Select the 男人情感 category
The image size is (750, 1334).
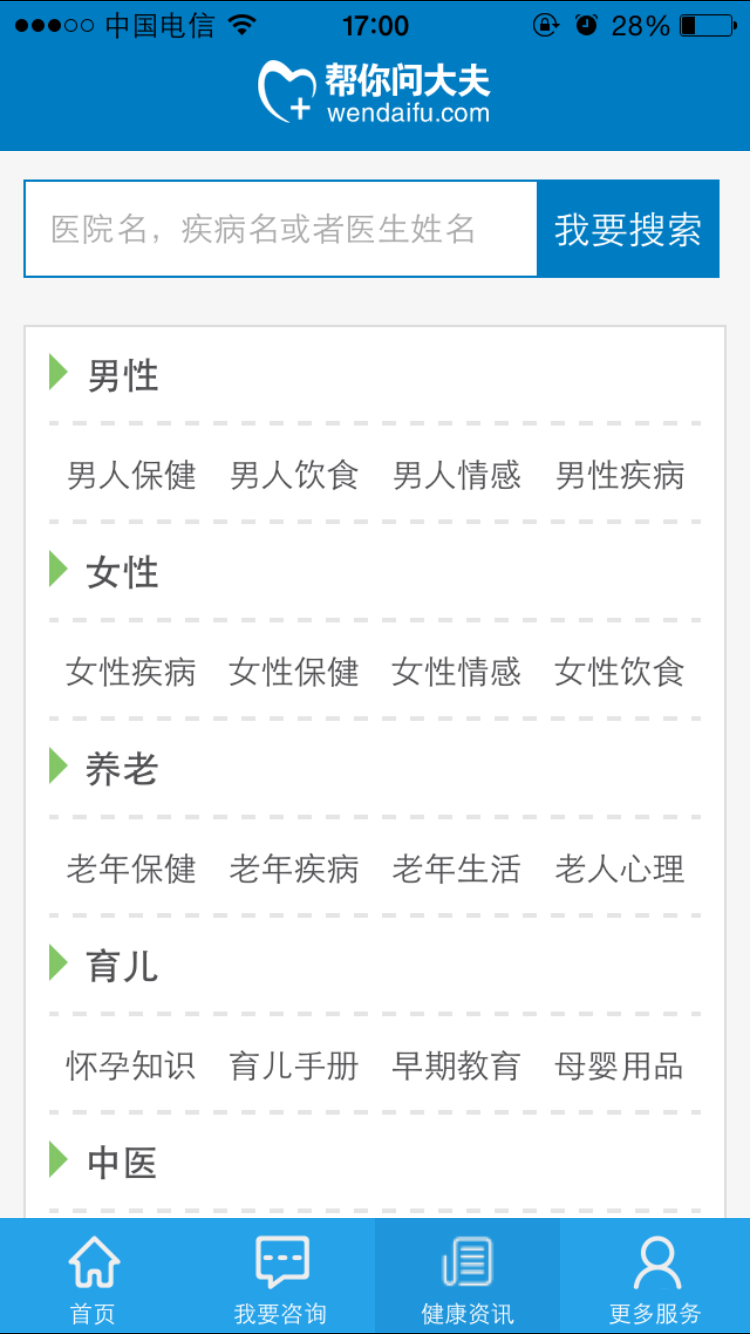(x=457, y=475)
